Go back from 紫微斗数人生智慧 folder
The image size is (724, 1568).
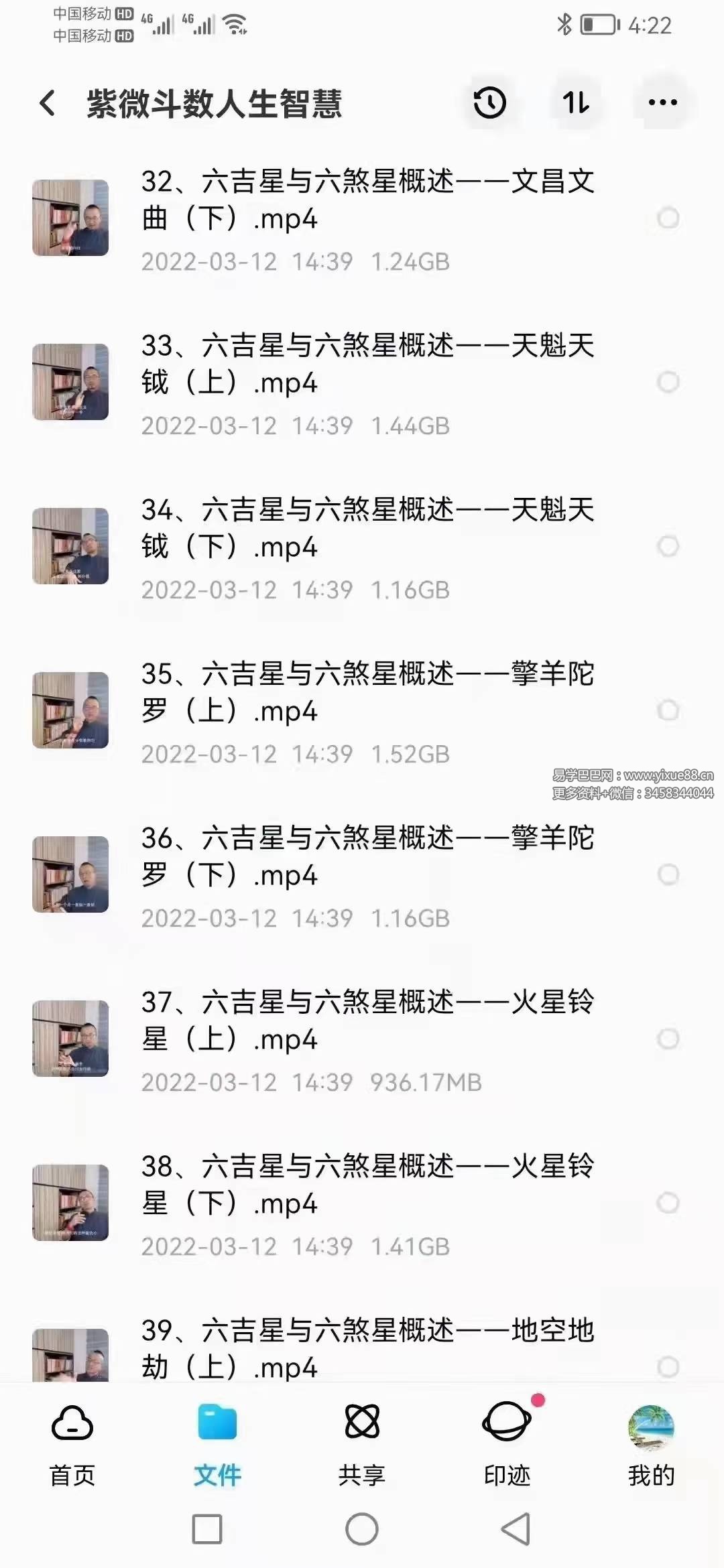click(x=47, y=103)
